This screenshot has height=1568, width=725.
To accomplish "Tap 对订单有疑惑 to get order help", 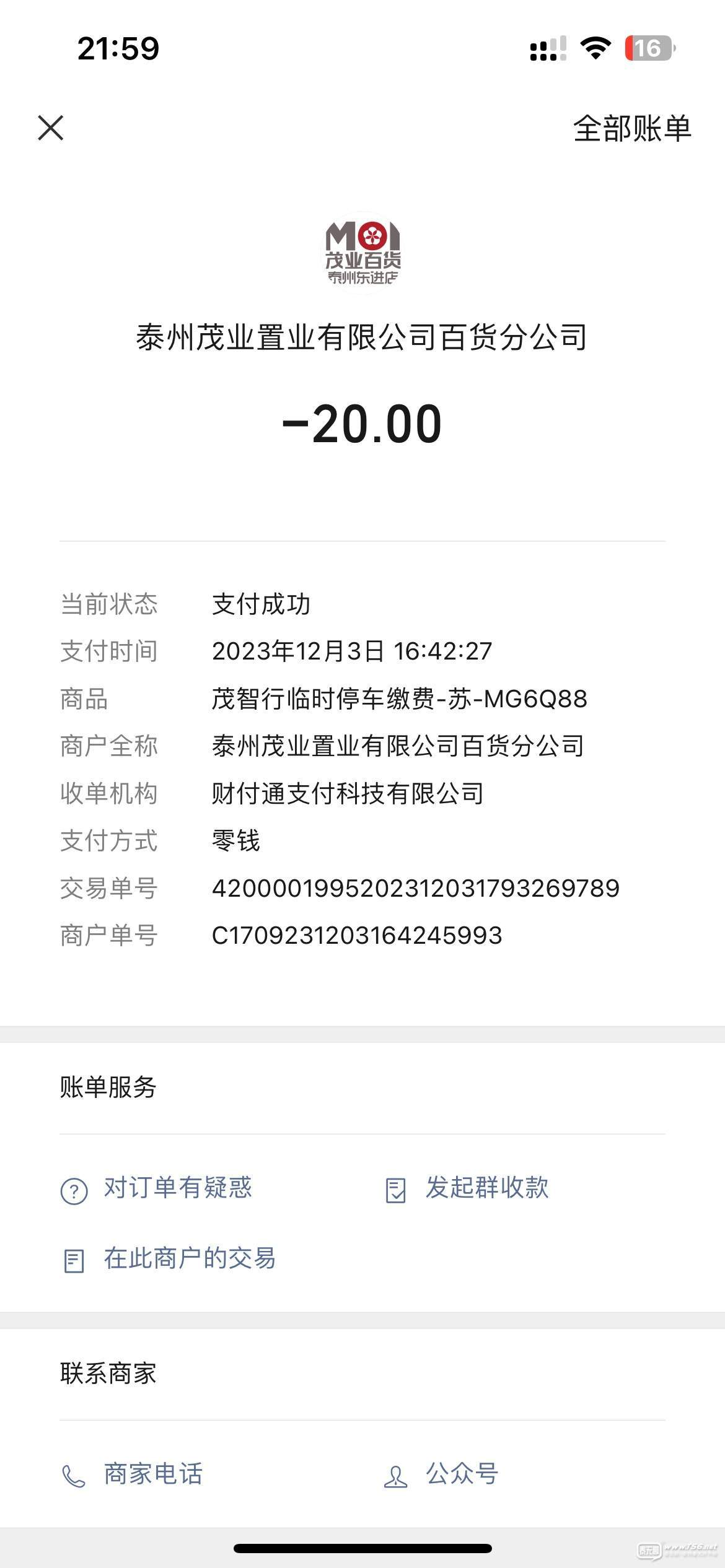I will (x=156, y=1188).
